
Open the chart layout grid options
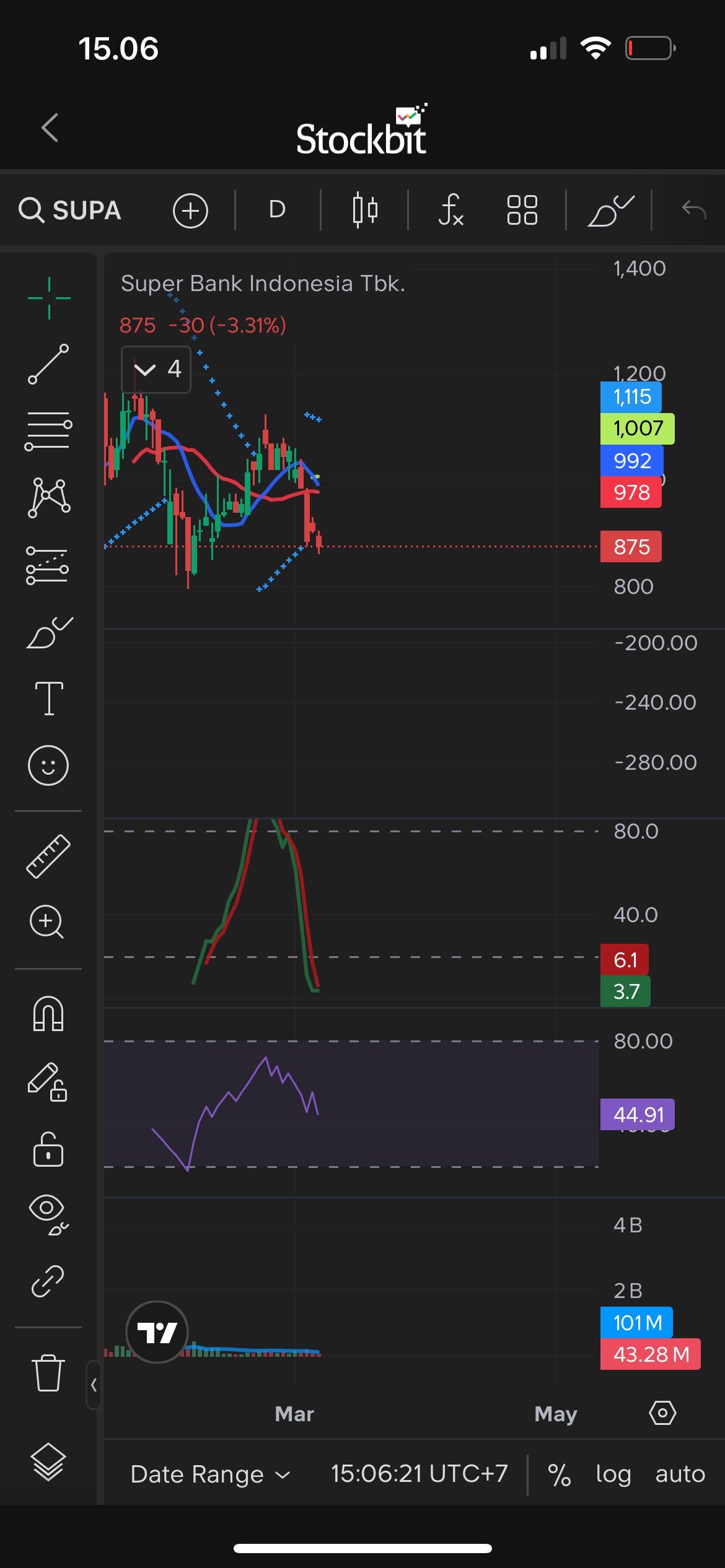pos(522,210)
